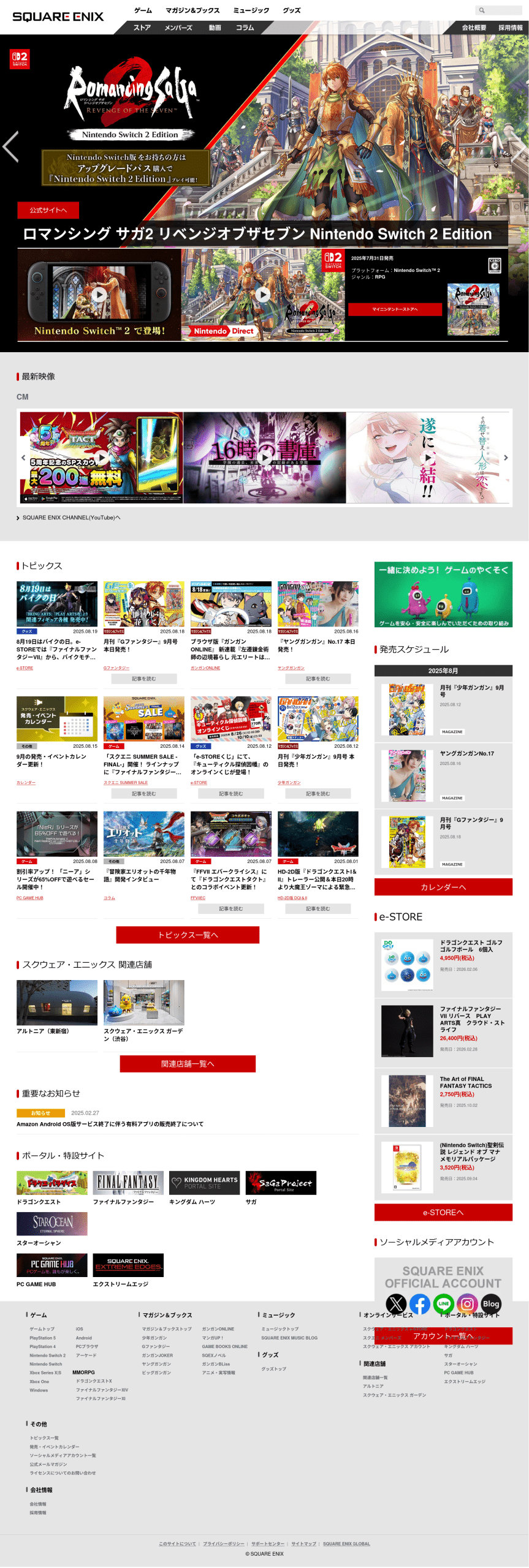Screen dimensions: 529x1568
Task: Open the ファイナルファンタジー portal banner
Action: [128, 1183]
